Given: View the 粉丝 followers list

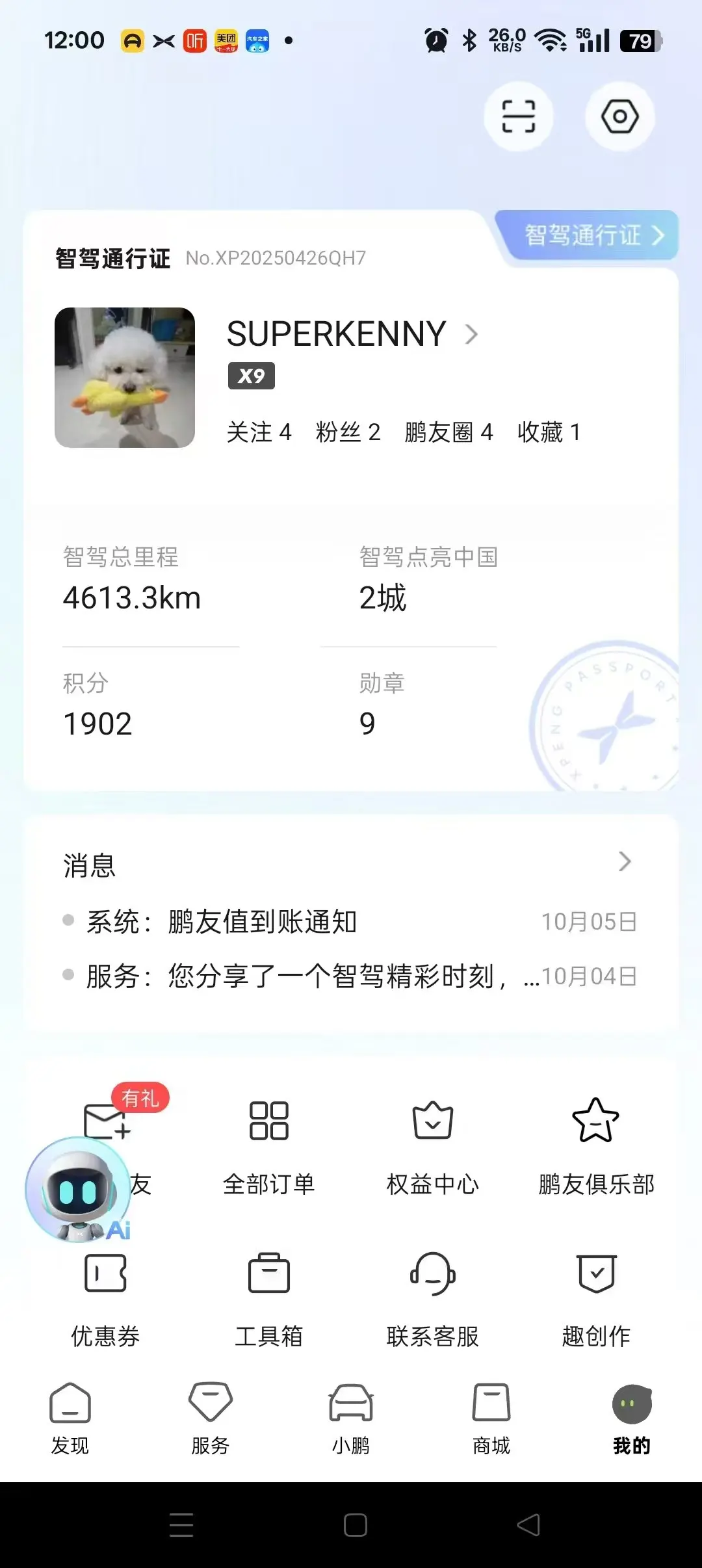Looking at the screenshot, I should 348,432.
